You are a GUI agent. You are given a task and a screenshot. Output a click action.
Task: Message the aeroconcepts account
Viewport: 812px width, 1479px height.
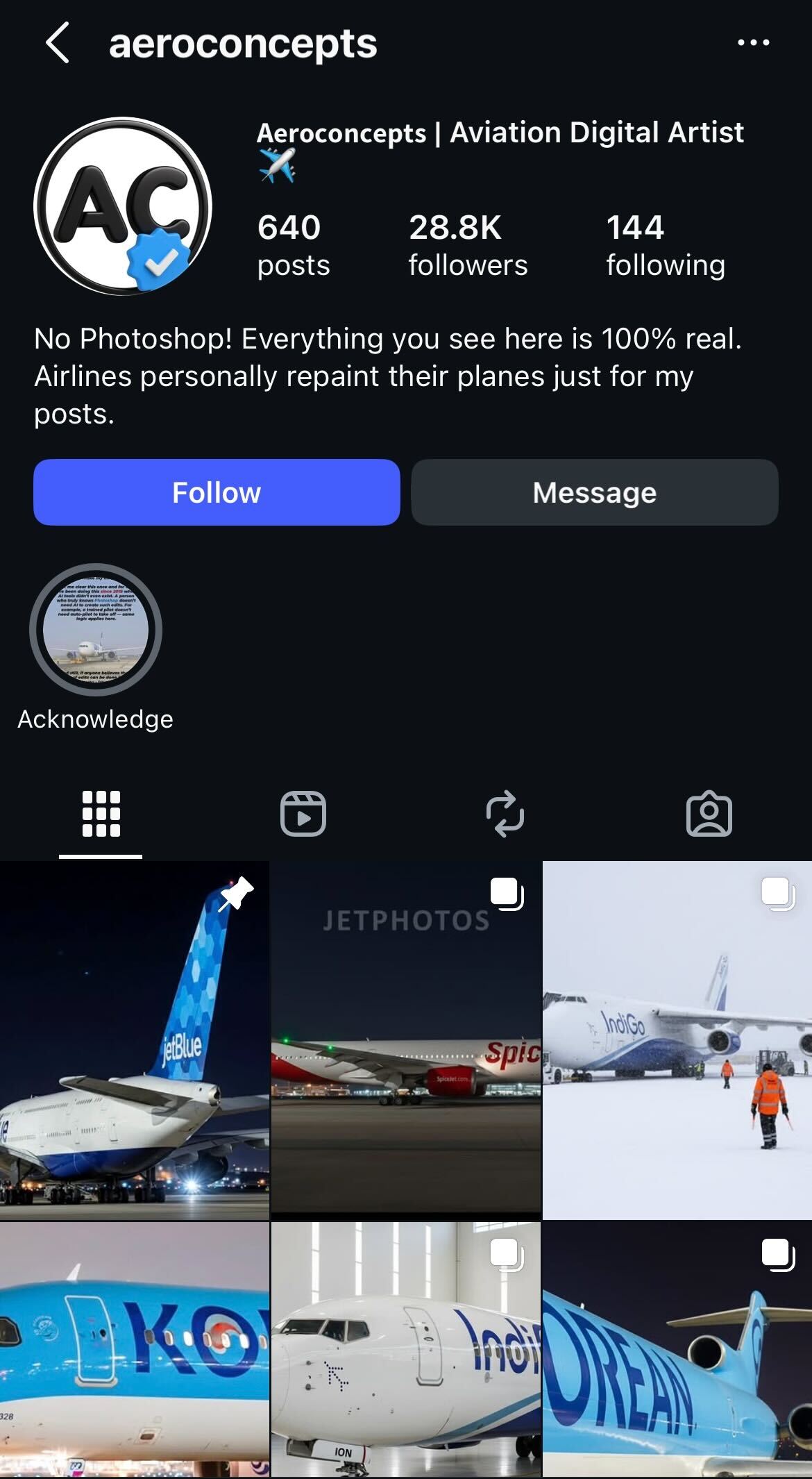594,492
